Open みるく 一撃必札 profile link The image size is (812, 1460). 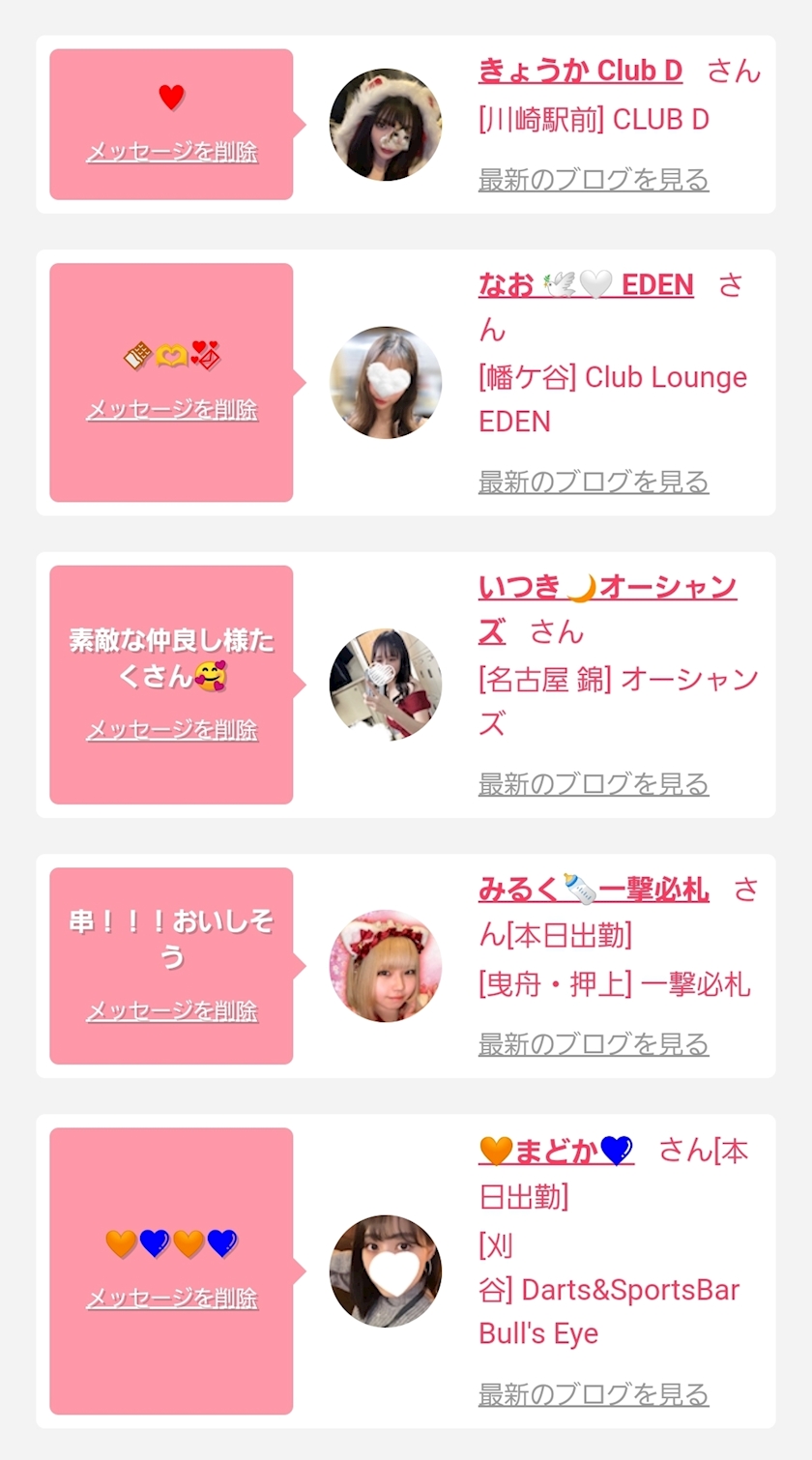(594, 890)
